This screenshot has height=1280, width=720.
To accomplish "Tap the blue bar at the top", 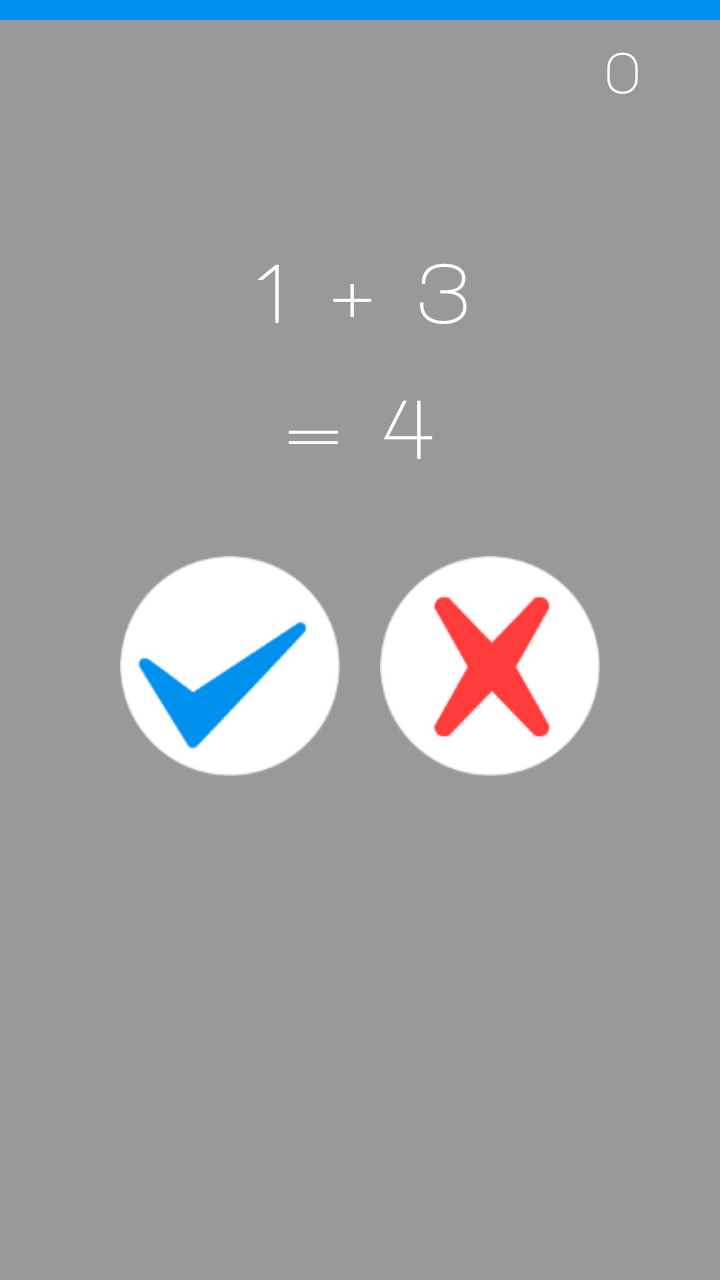I will click(x=360, y=11).
